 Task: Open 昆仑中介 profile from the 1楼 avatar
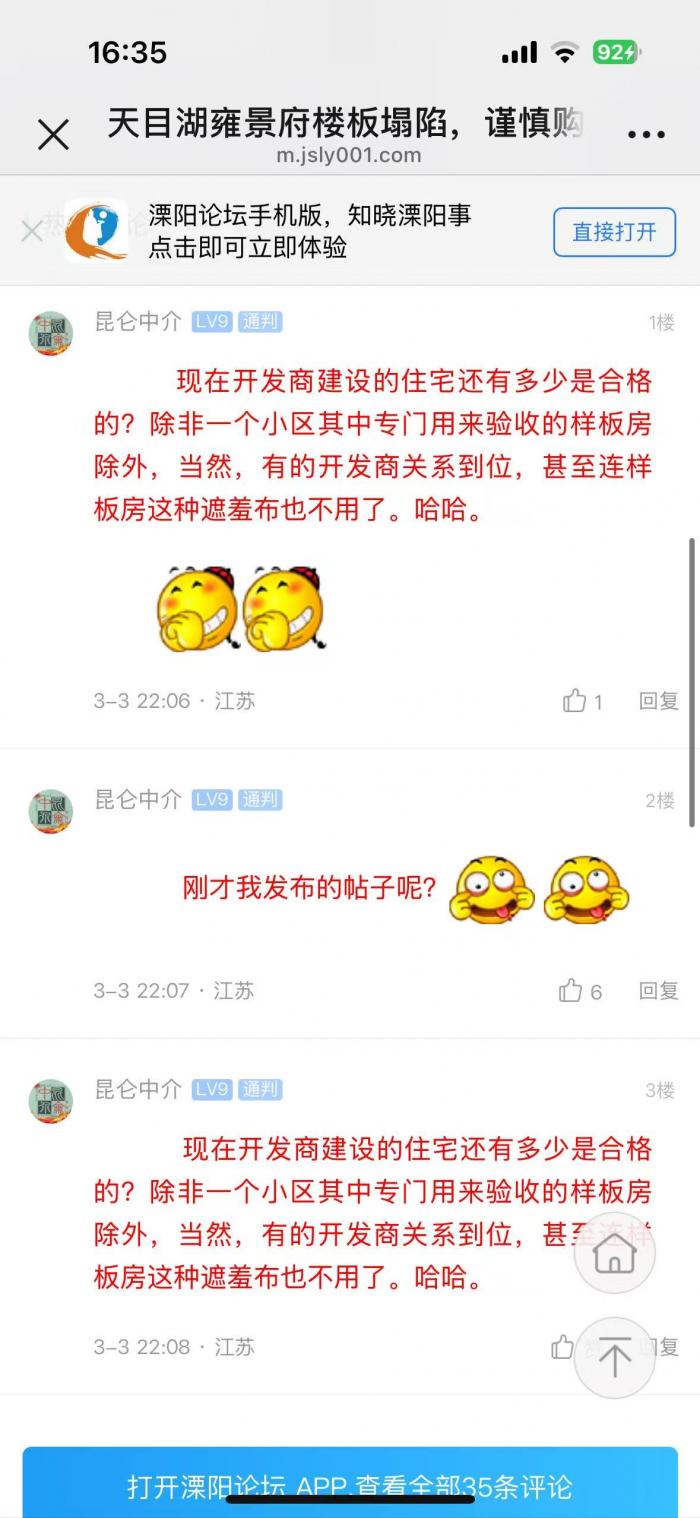50,333
